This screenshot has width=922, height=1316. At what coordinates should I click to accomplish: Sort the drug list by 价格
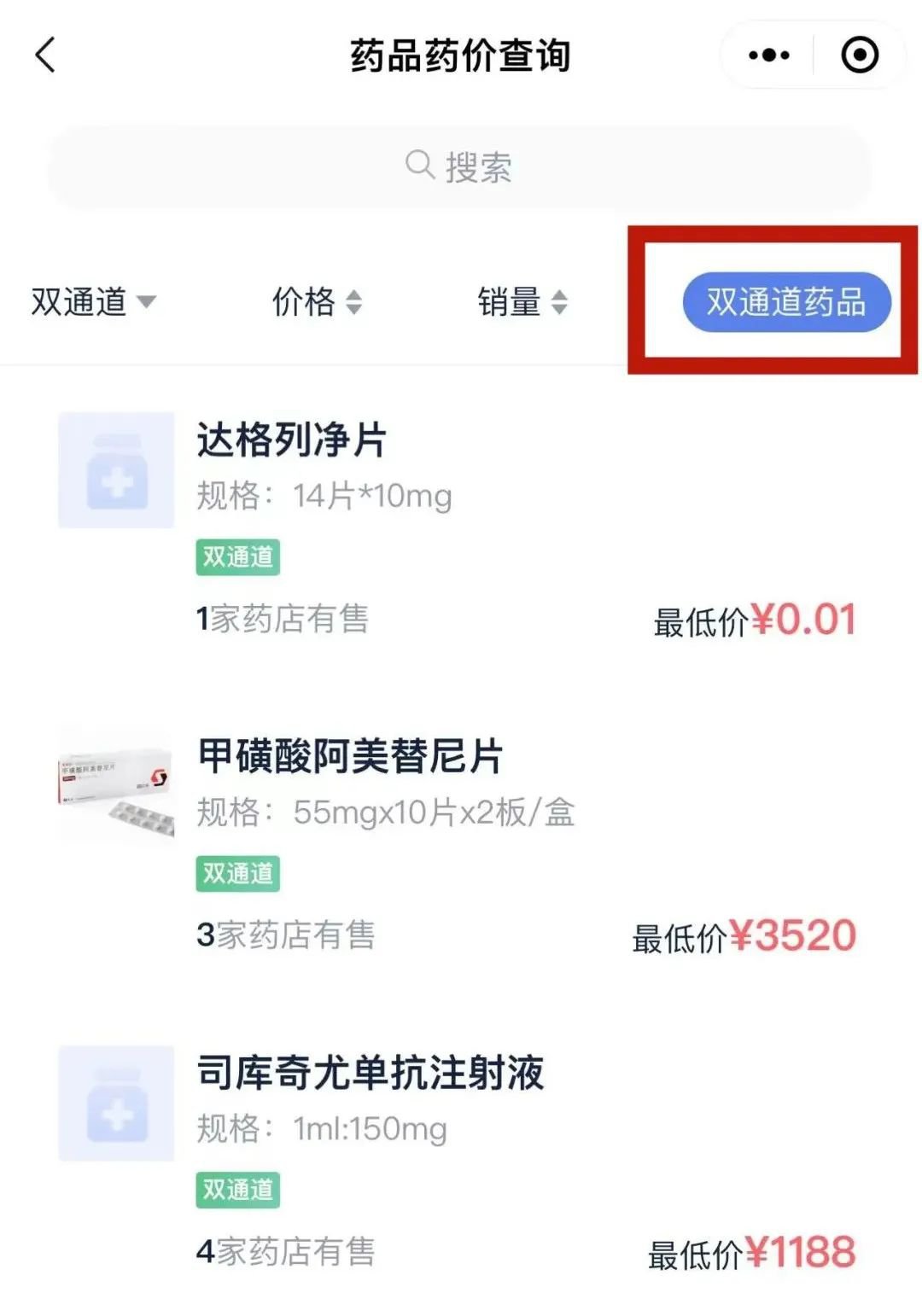coord(317,302)
